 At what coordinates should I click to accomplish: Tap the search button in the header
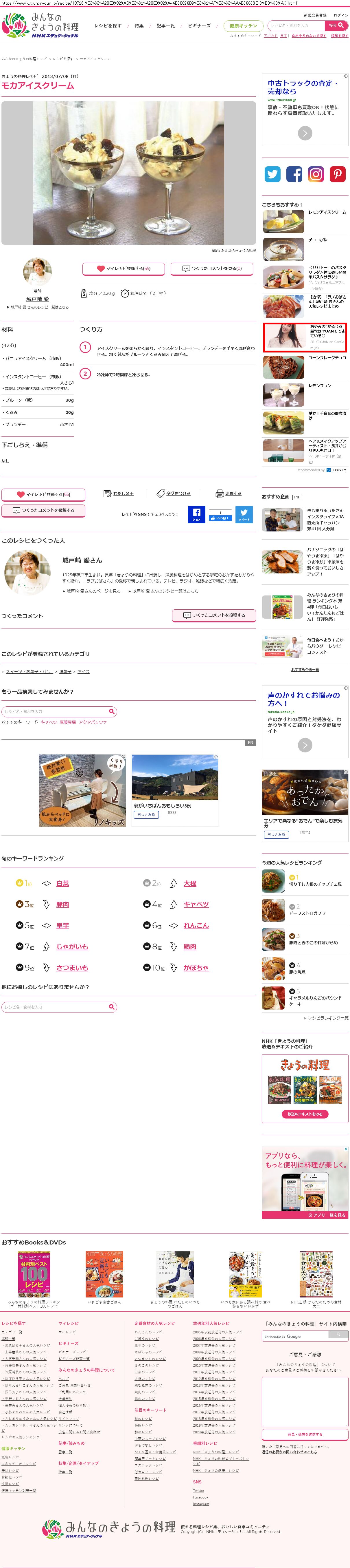[337, 25]
